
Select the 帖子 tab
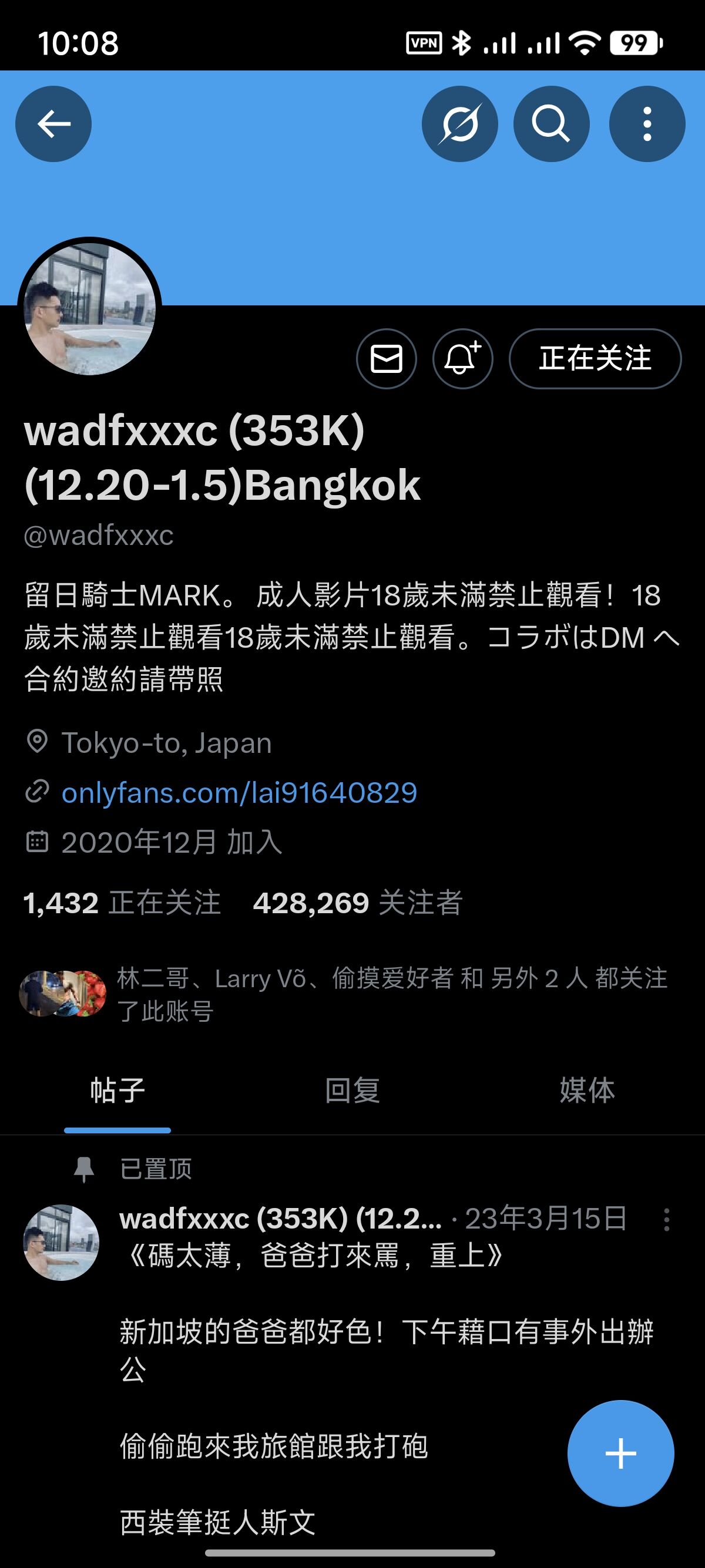[117, 1090]
